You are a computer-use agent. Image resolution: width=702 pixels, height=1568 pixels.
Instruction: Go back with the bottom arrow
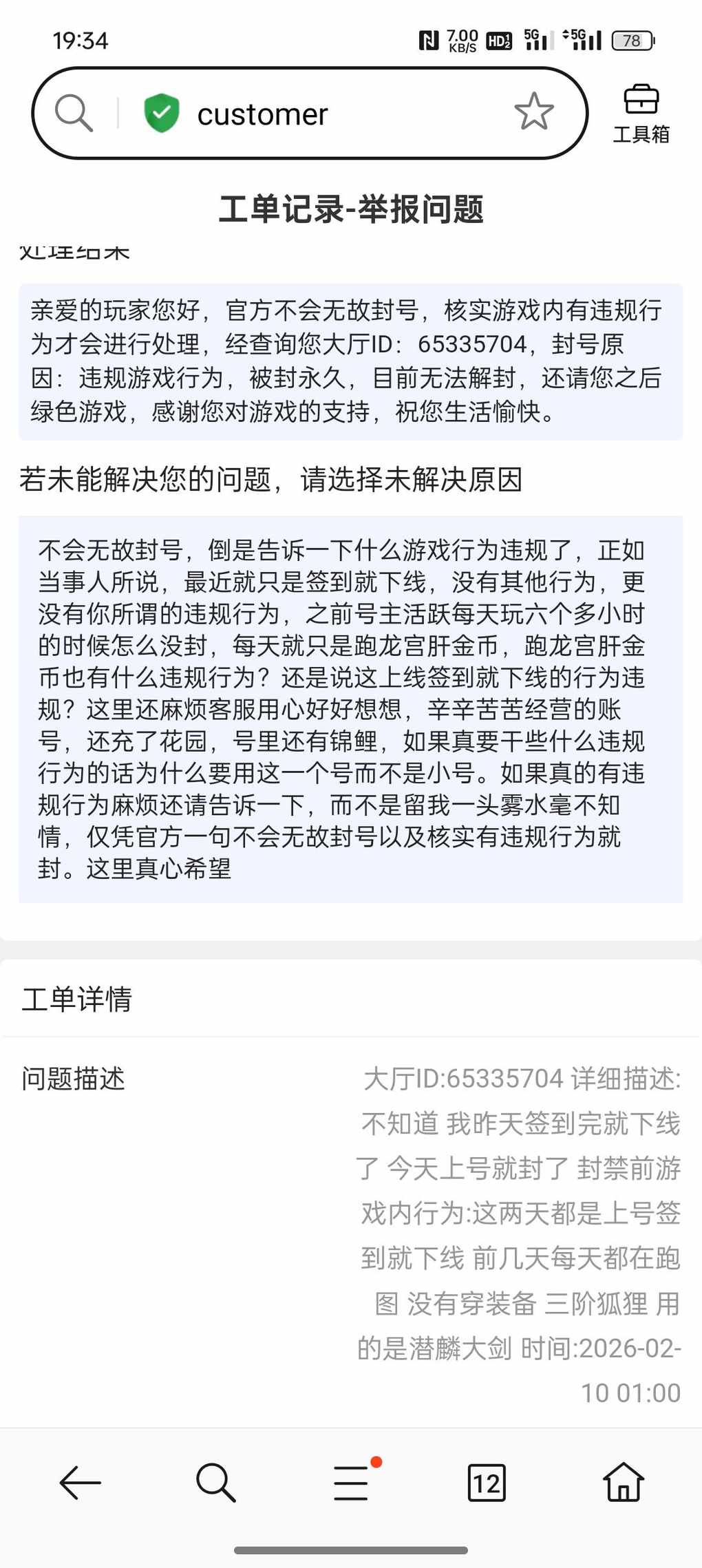click(x=80, y=1483)
